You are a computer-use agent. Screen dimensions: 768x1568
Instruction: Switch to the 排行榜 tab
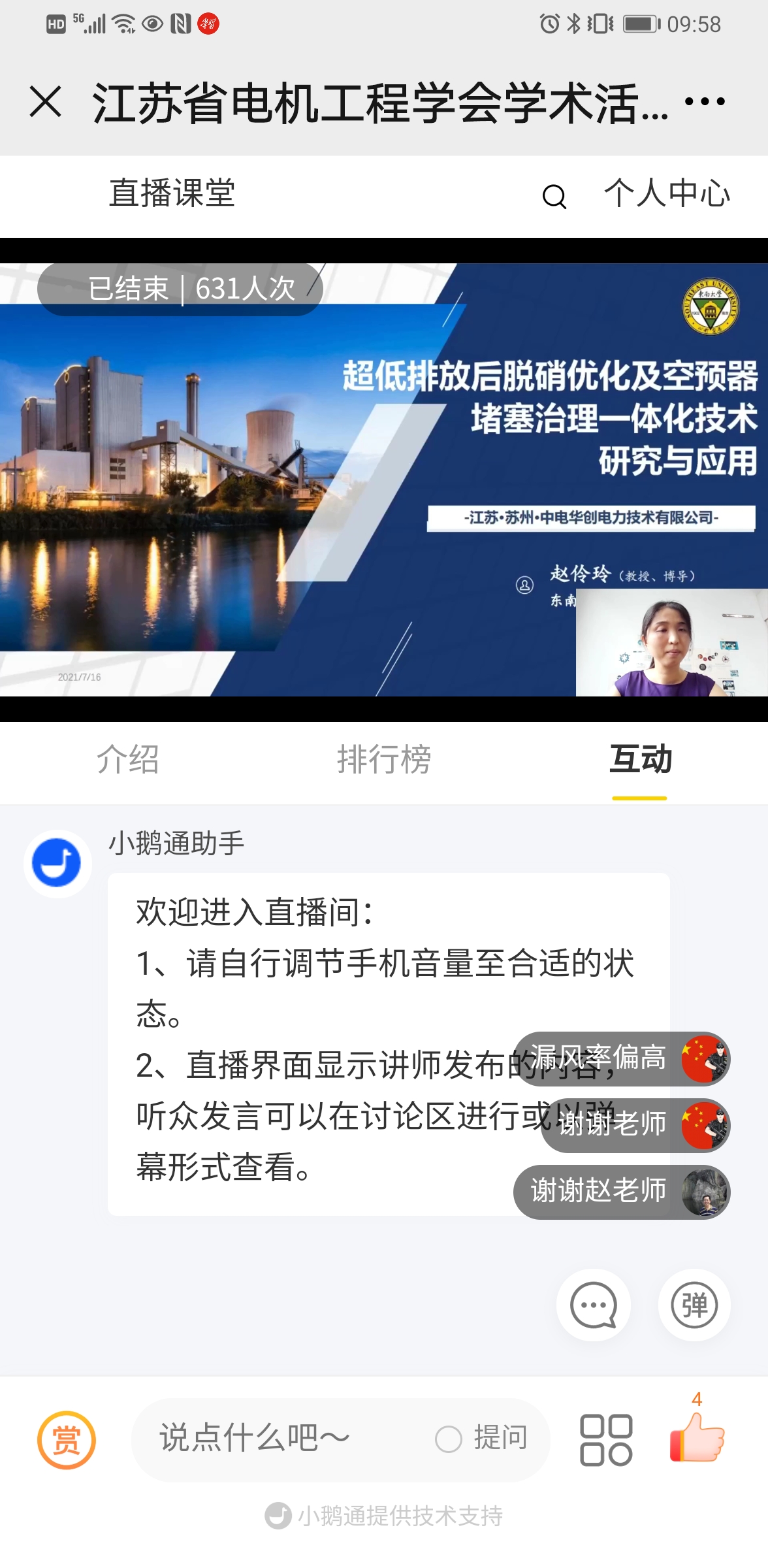(384, 759)
